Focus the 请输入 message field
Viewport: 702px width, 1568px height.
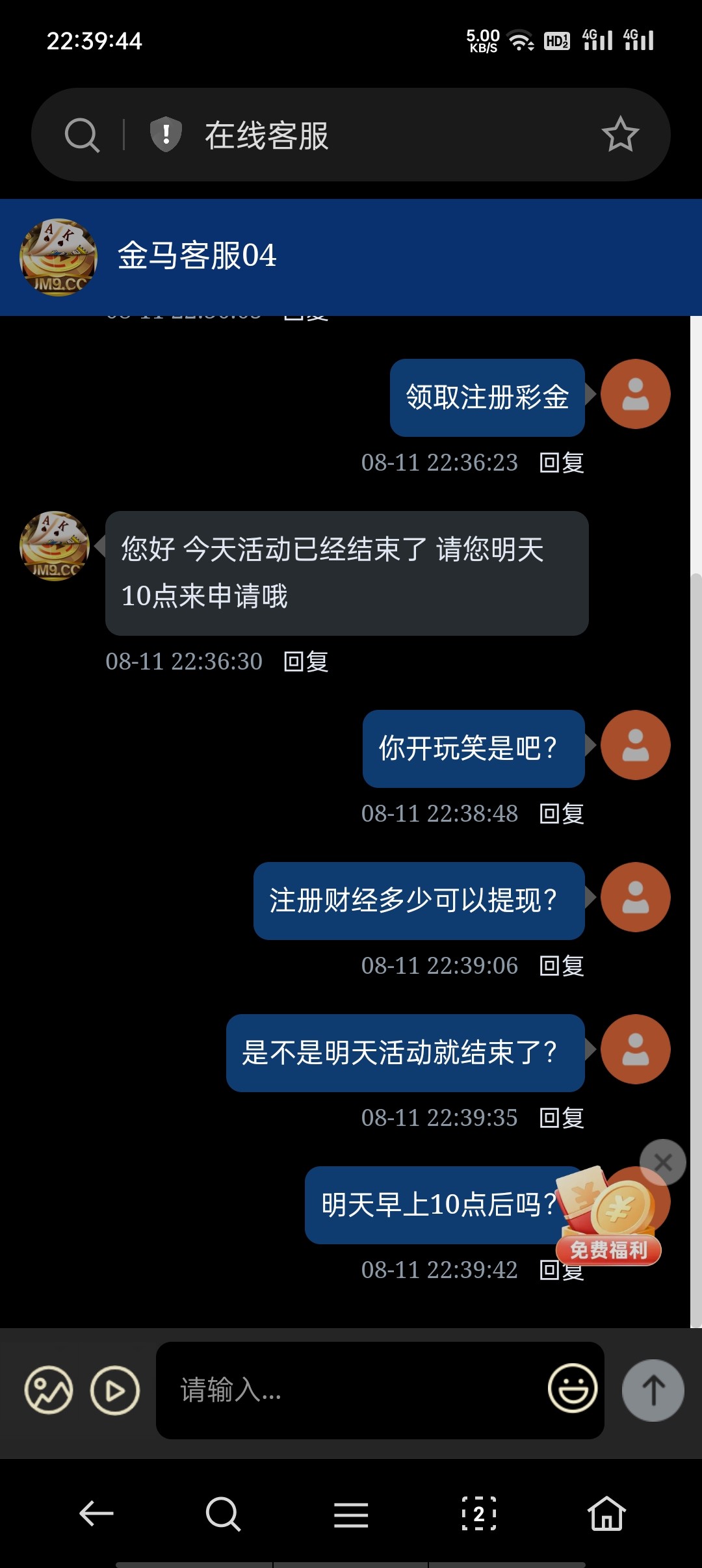[351, 1390]
